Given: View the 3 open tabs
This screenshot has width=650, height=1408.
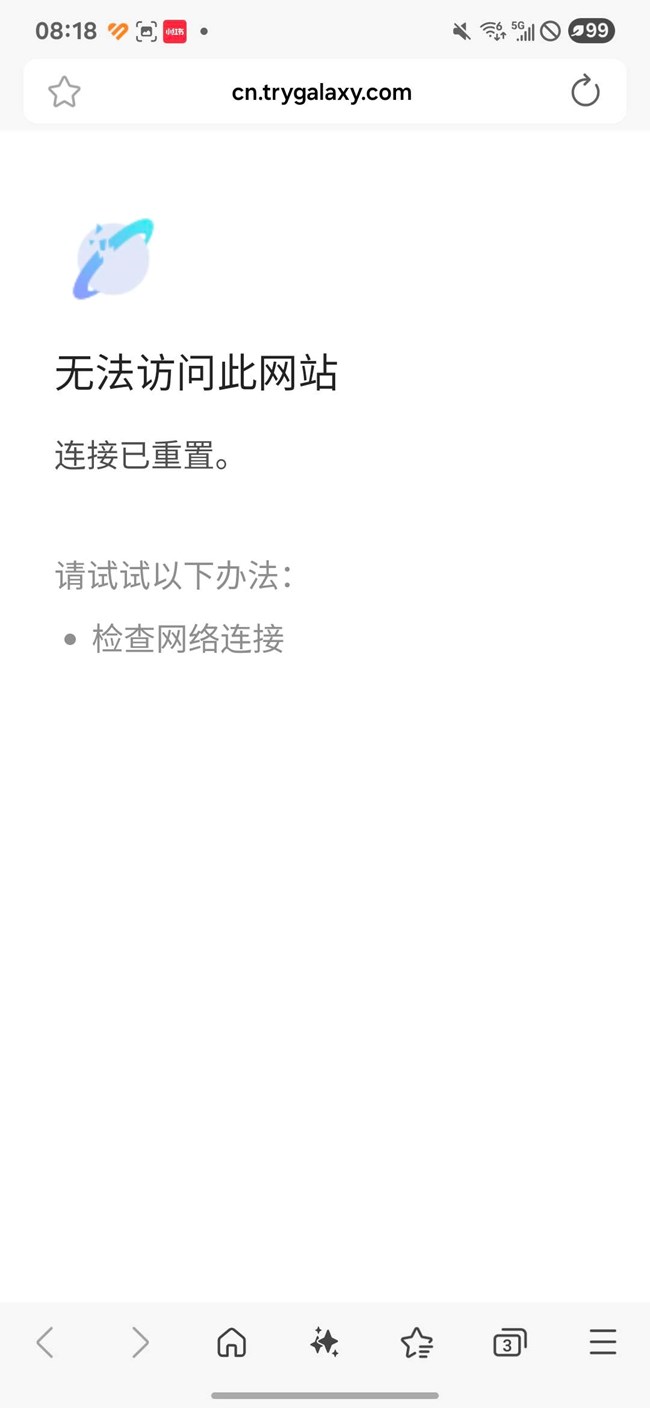Looking at the screenshot, I should coord(509,1342).
